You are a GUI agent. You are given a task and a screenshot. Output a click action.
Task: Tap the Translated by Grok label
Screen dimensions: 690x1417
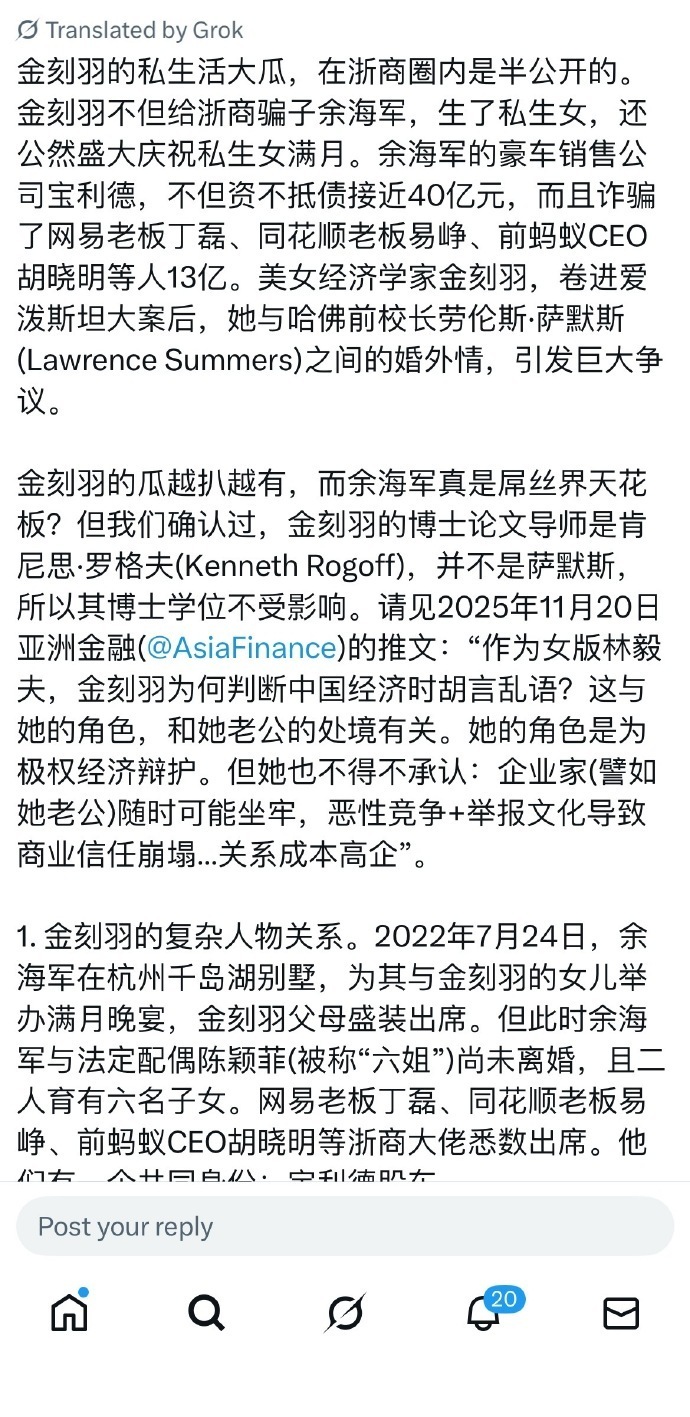point(130,30)
